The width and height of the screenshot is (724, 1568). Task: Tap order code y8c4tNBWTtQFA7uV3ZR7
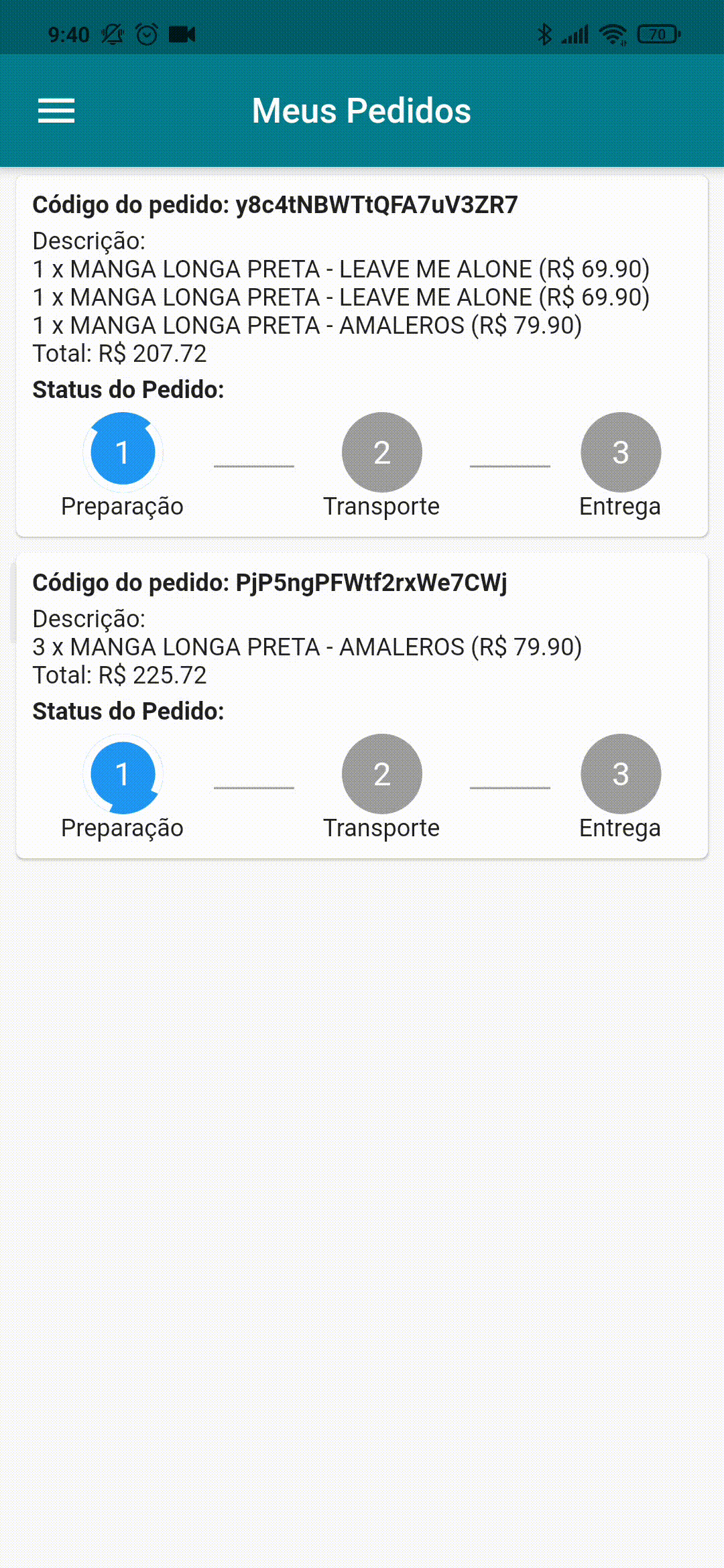276,206
